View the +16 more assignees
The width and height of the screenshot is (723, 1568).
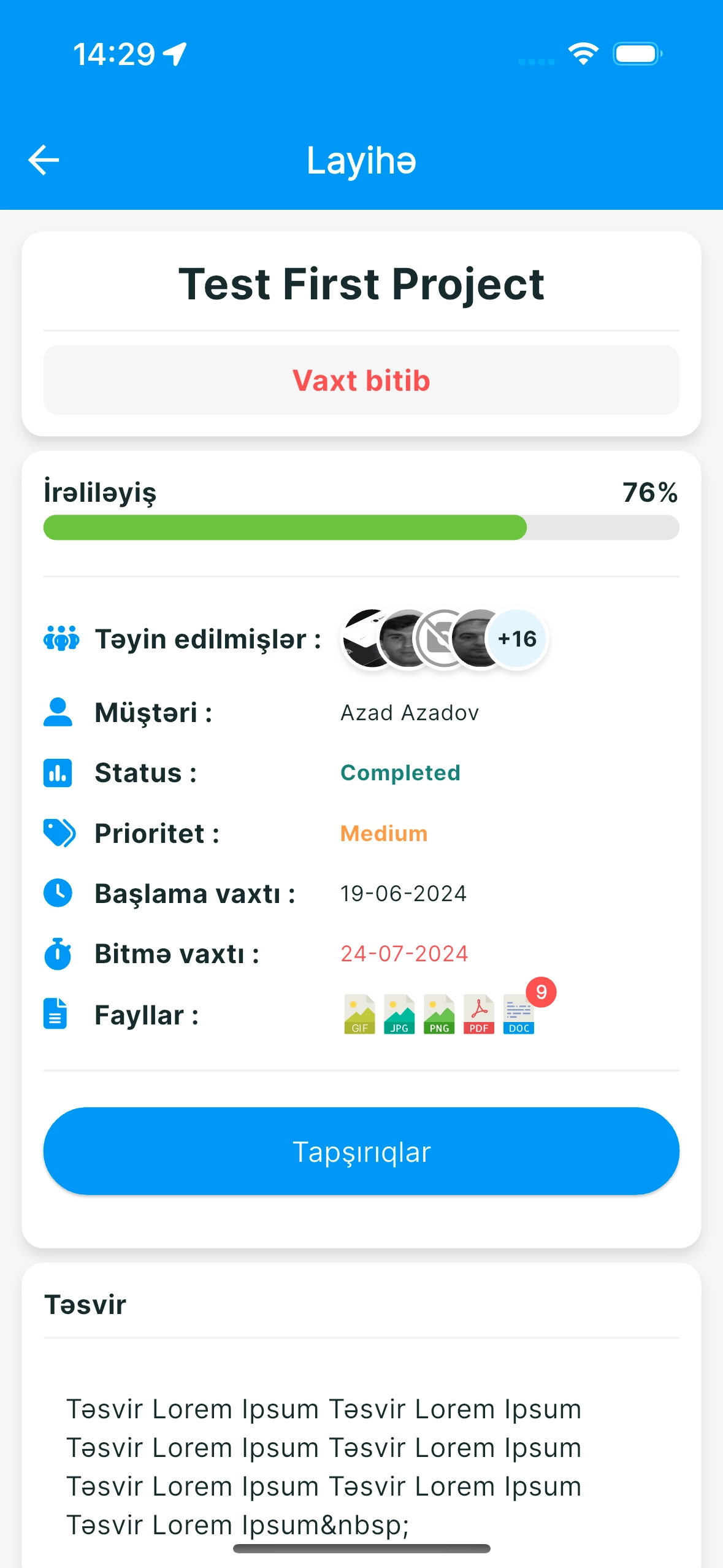click(x=517, y=639)
